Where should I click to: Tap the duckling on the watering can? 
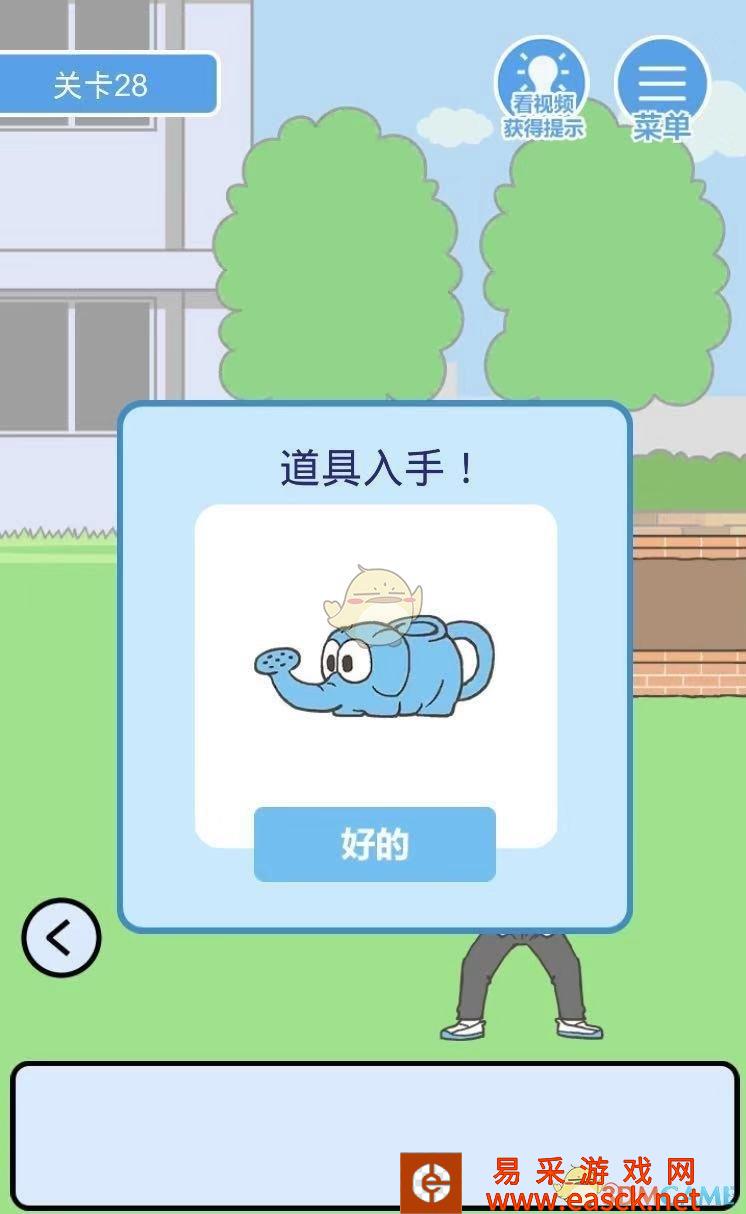(378, 590)
